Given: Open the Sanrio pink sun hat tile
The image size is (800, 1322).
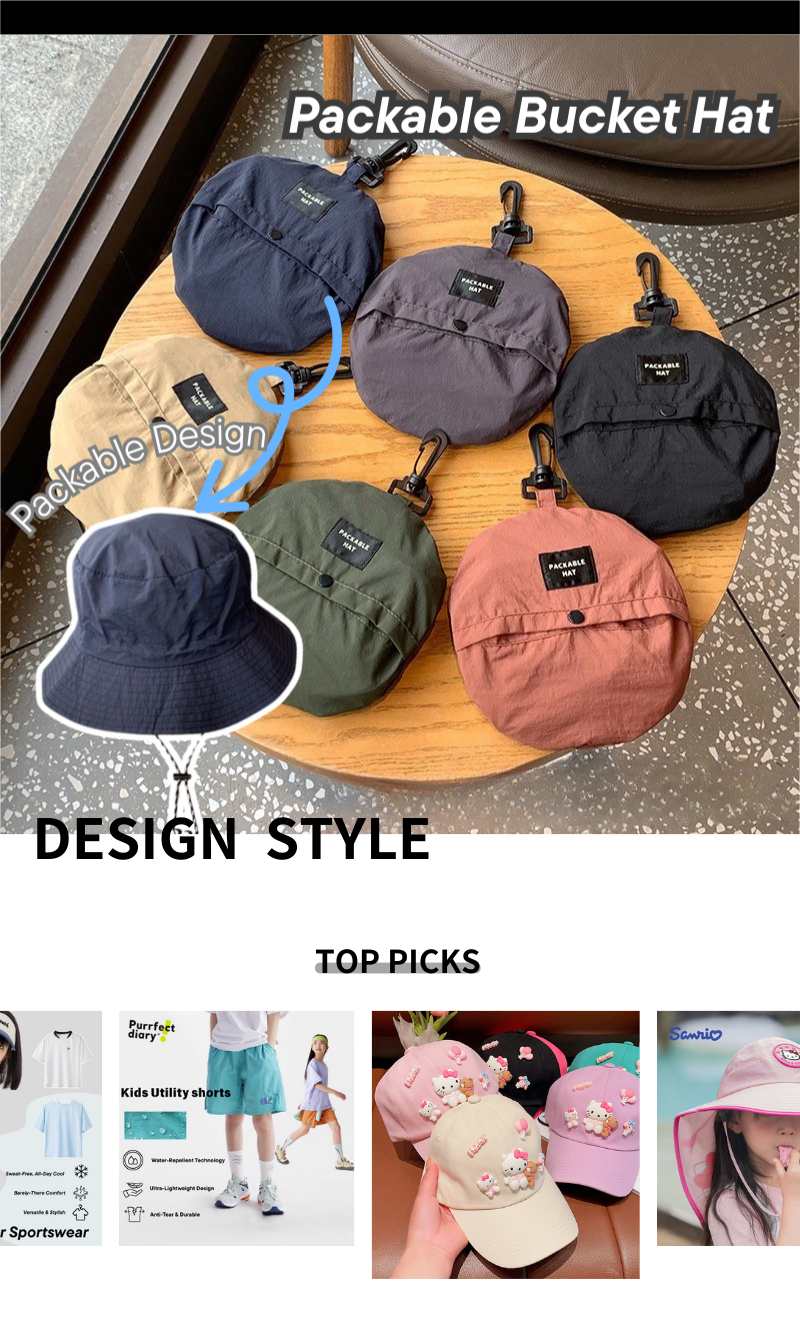Looking at the screenshot, I should click(728, 1128).
